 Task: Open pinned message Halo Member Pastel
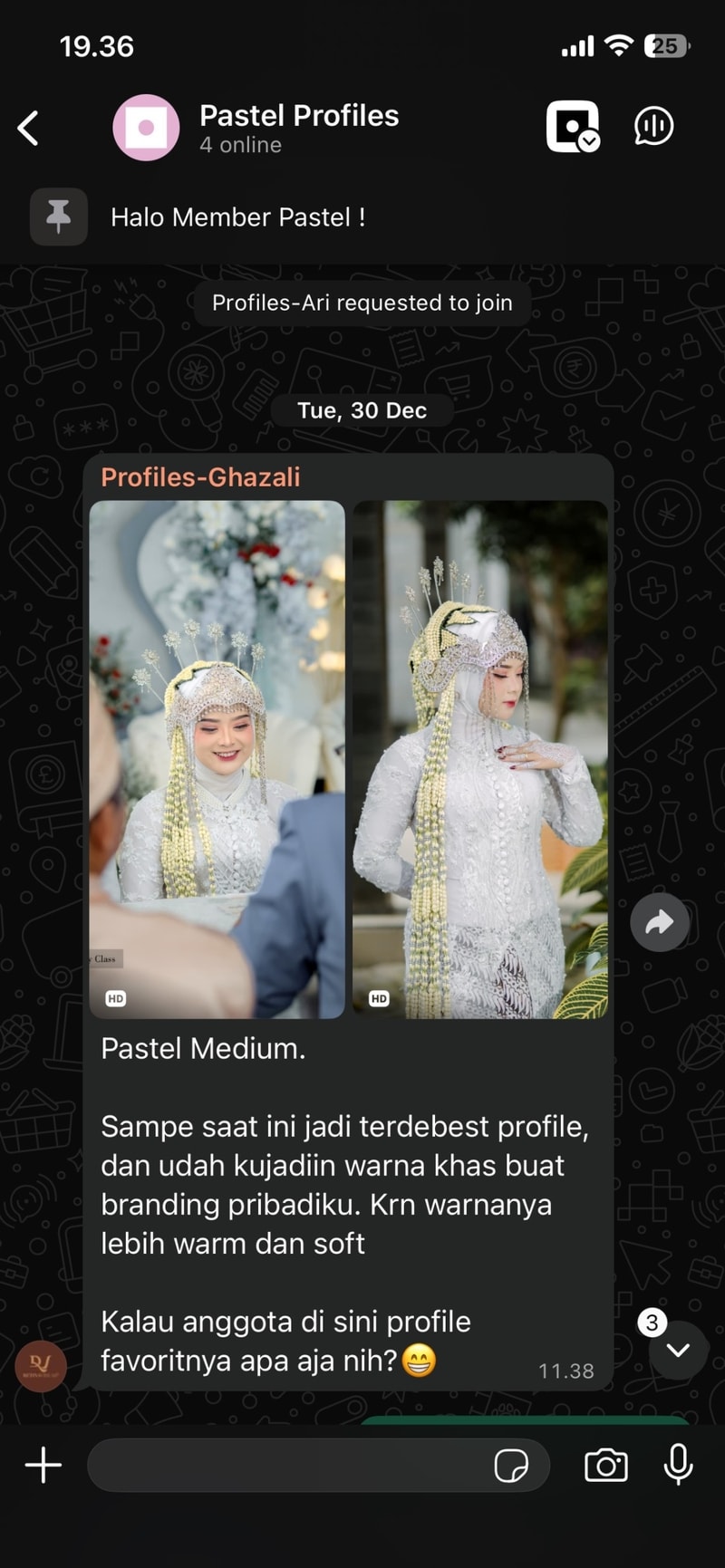coord(237,217)
